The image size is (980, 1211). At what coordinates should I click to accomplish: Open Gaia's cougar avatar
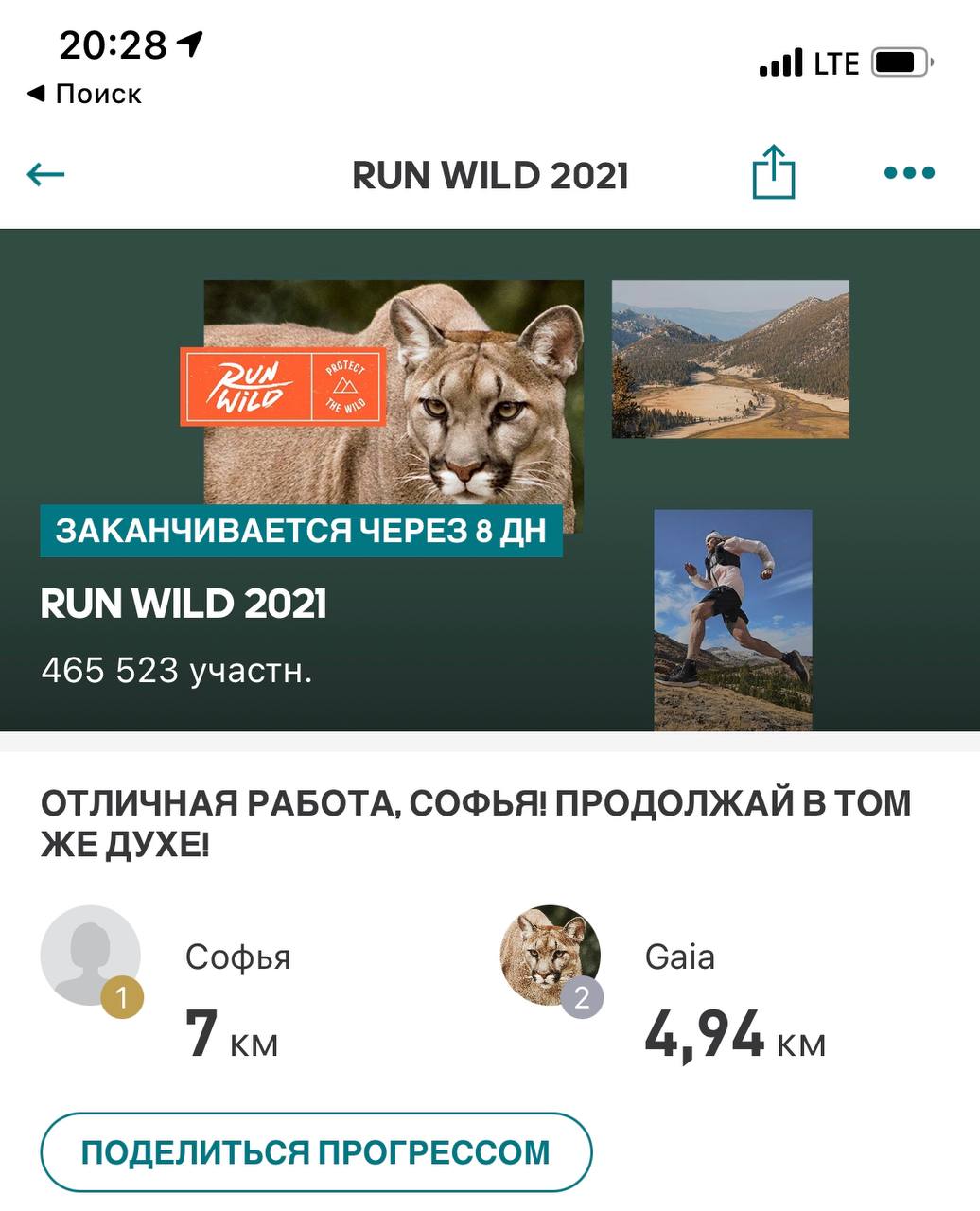550,956
